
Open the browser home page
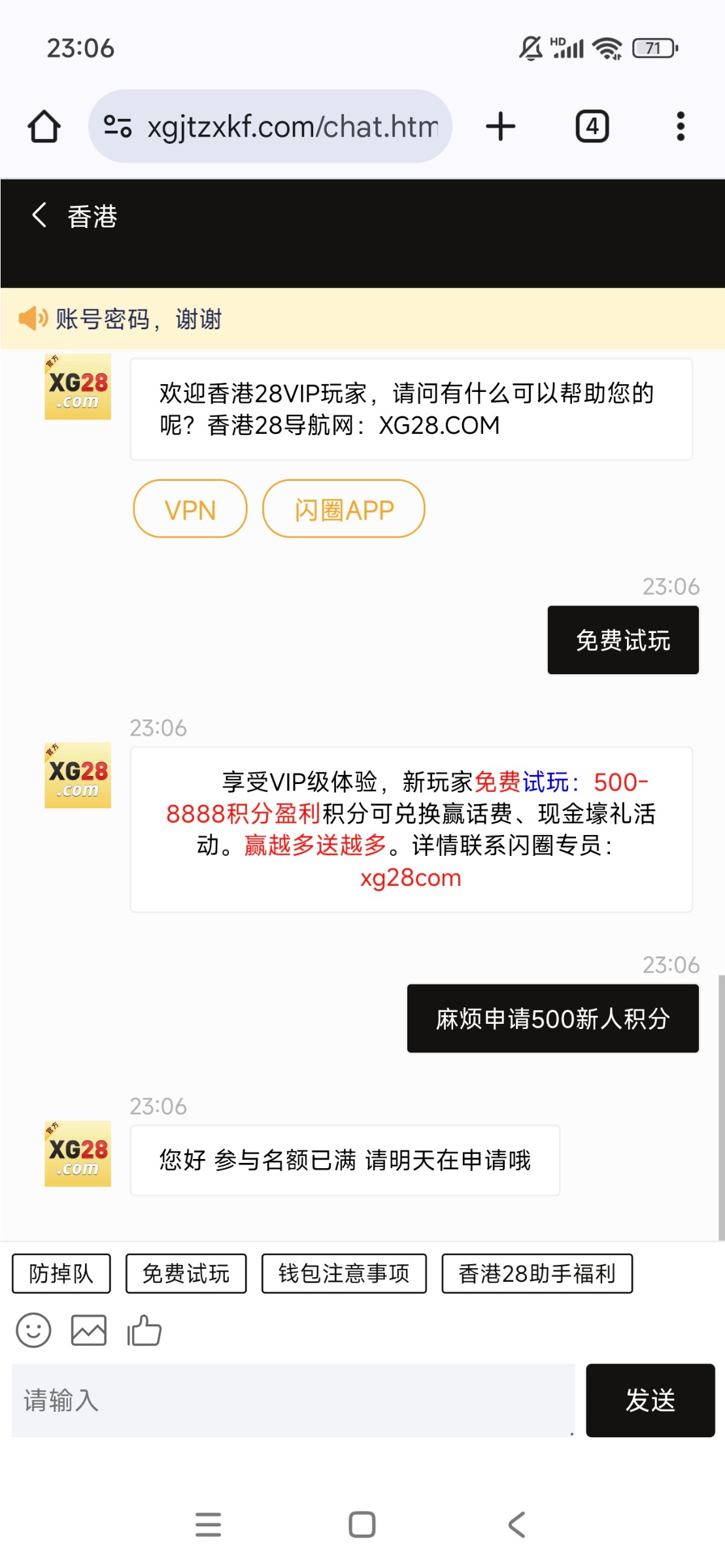coord(44,126)
